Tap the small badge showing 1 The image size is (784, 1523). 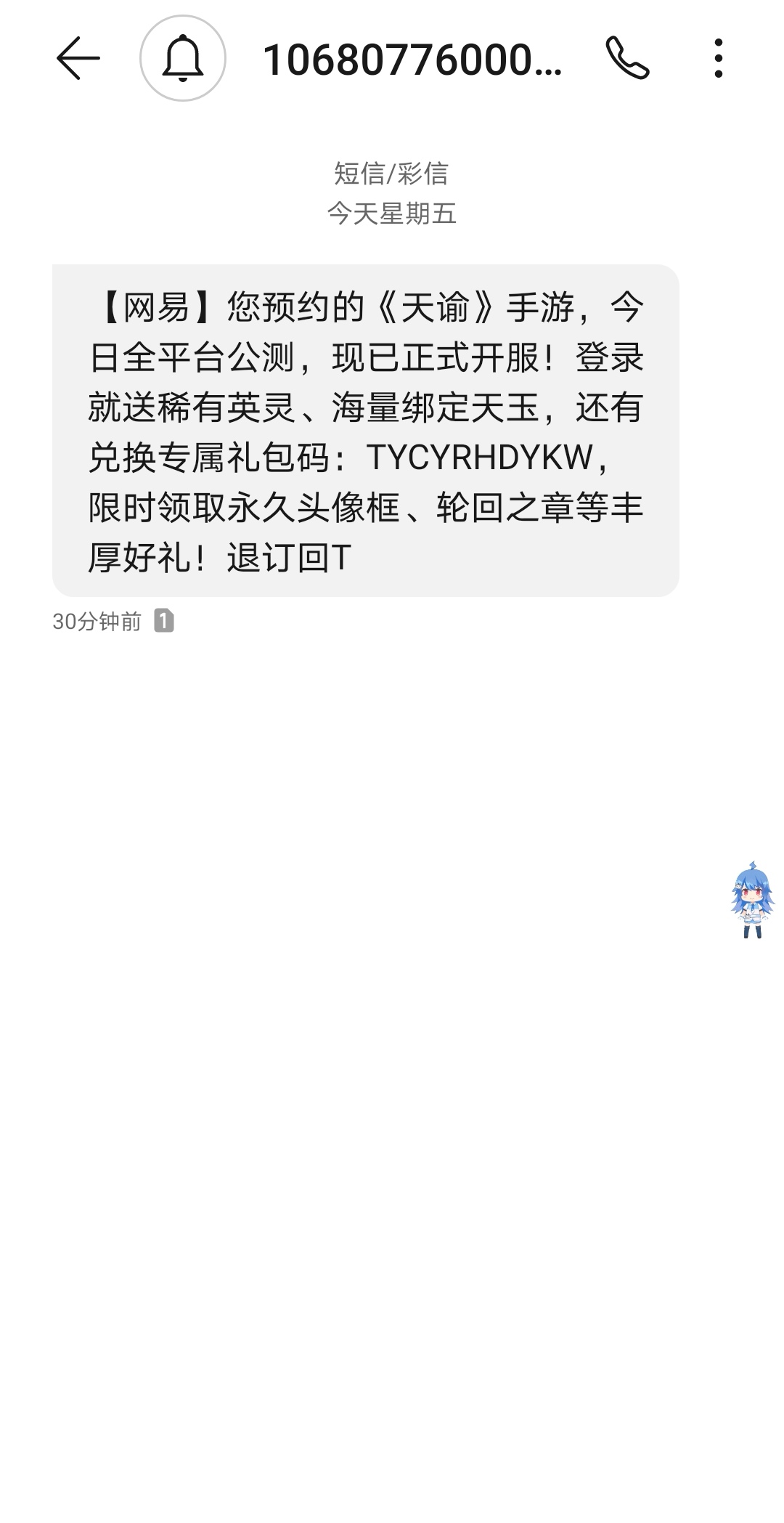[x=166, y=621]
